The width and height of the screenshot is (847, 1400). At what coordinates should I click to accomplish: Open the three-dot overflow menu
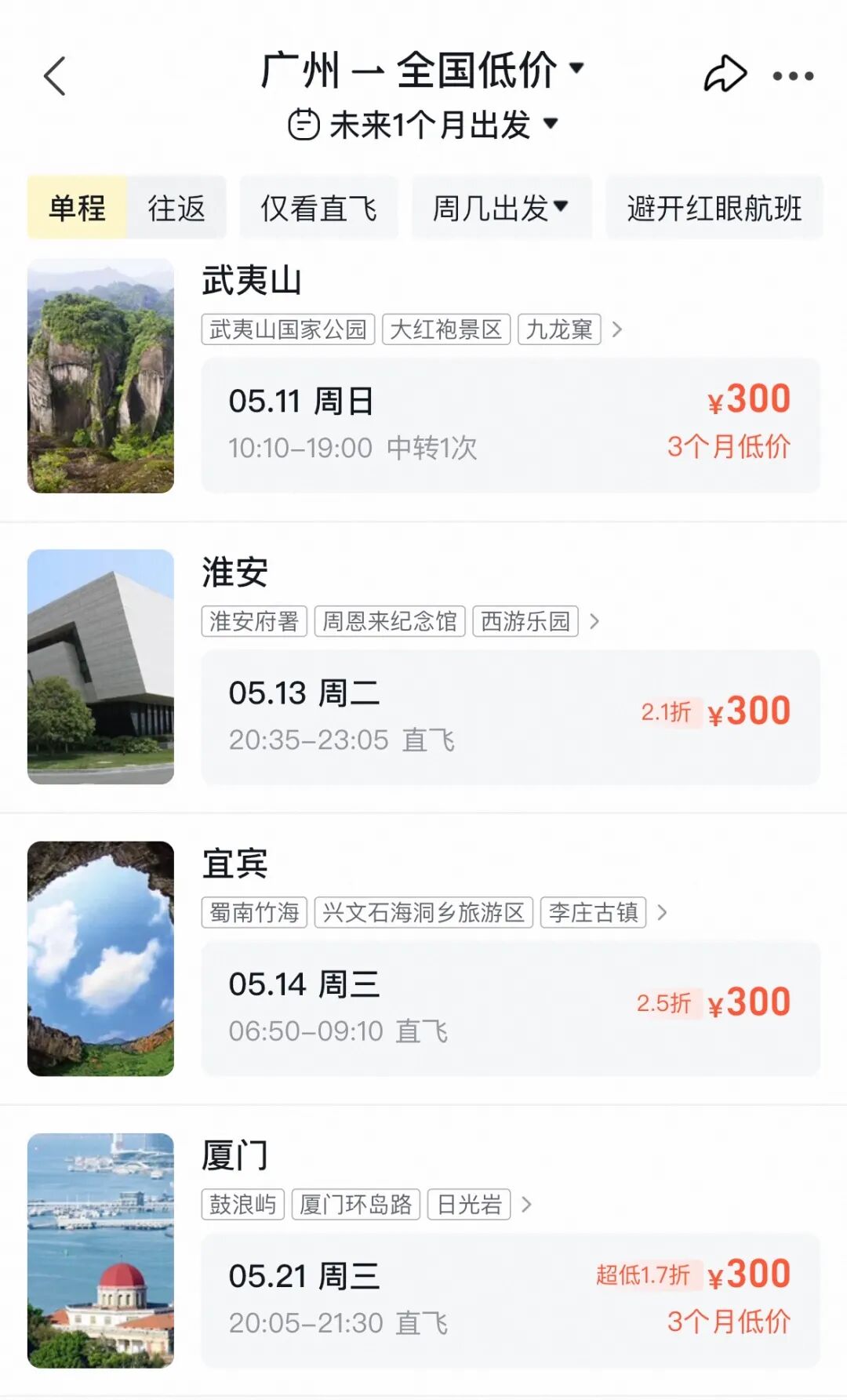(x=793, y=76)
